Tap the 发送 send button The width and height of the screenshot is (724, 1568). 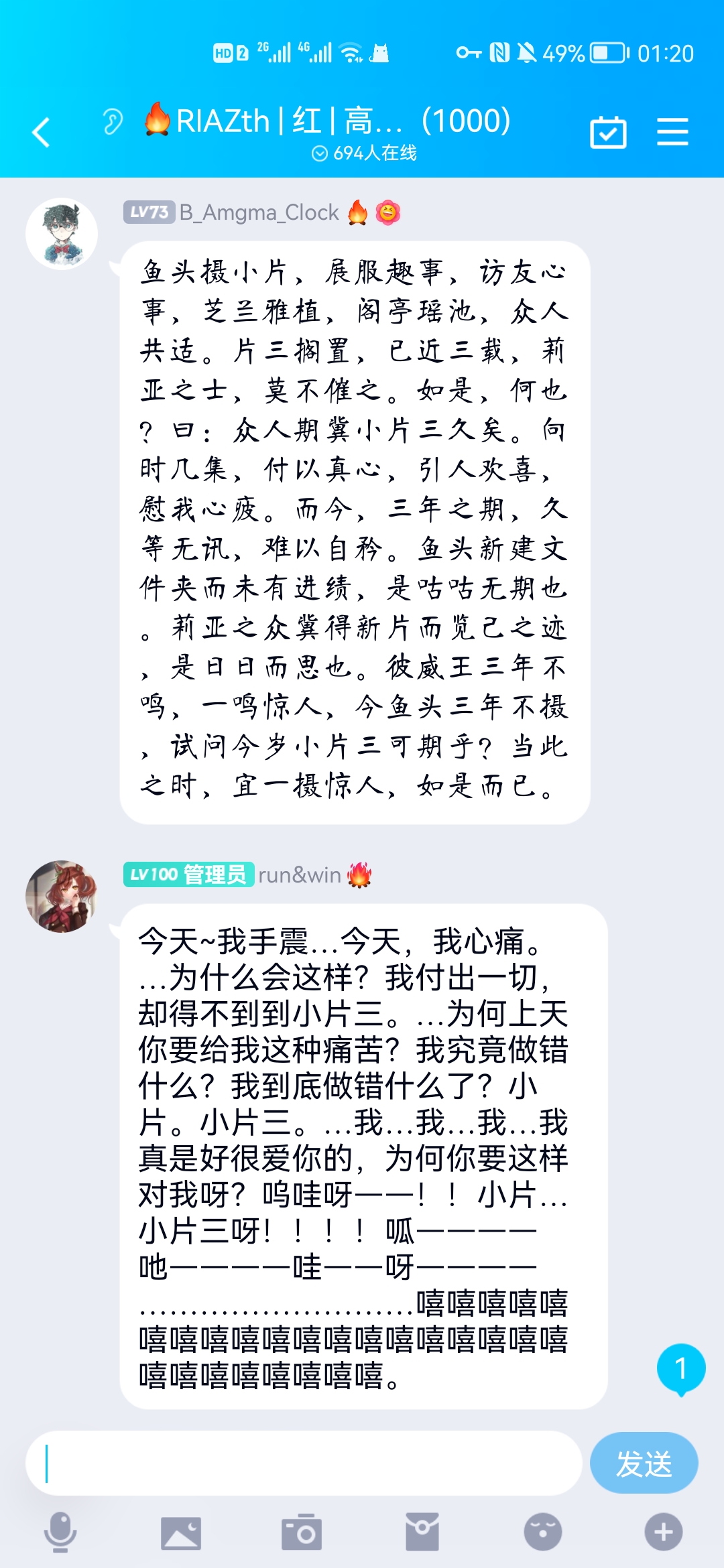[644, 1463]
